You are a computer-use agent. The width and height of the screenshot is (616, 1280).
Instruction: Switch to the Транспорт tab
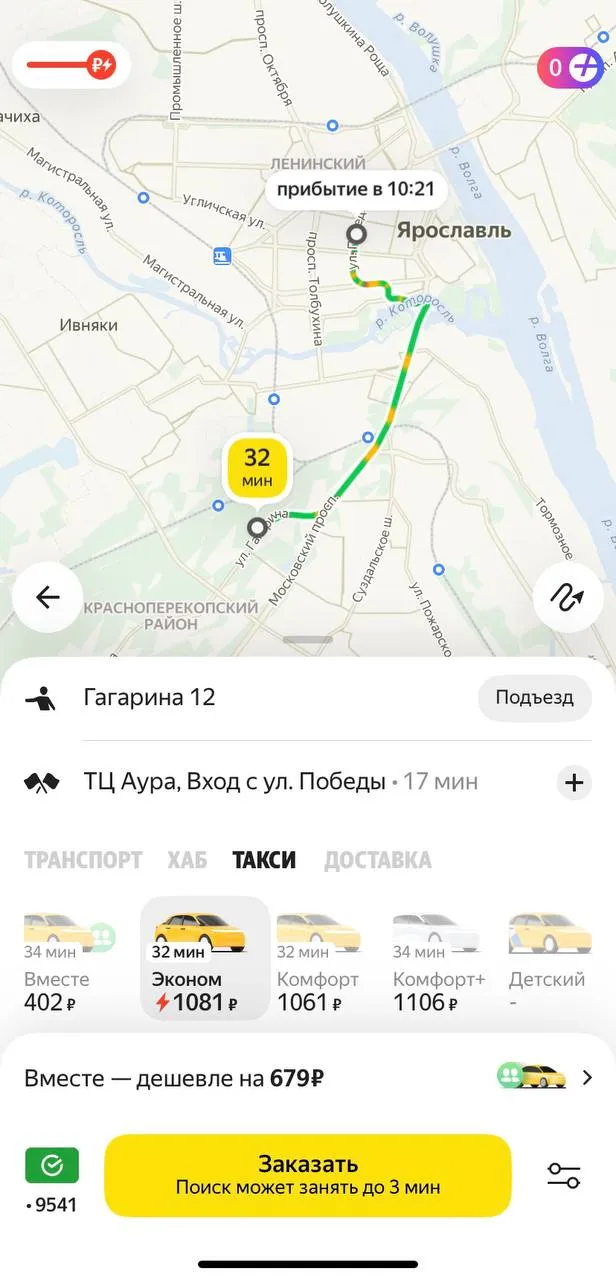click(83, 860)
